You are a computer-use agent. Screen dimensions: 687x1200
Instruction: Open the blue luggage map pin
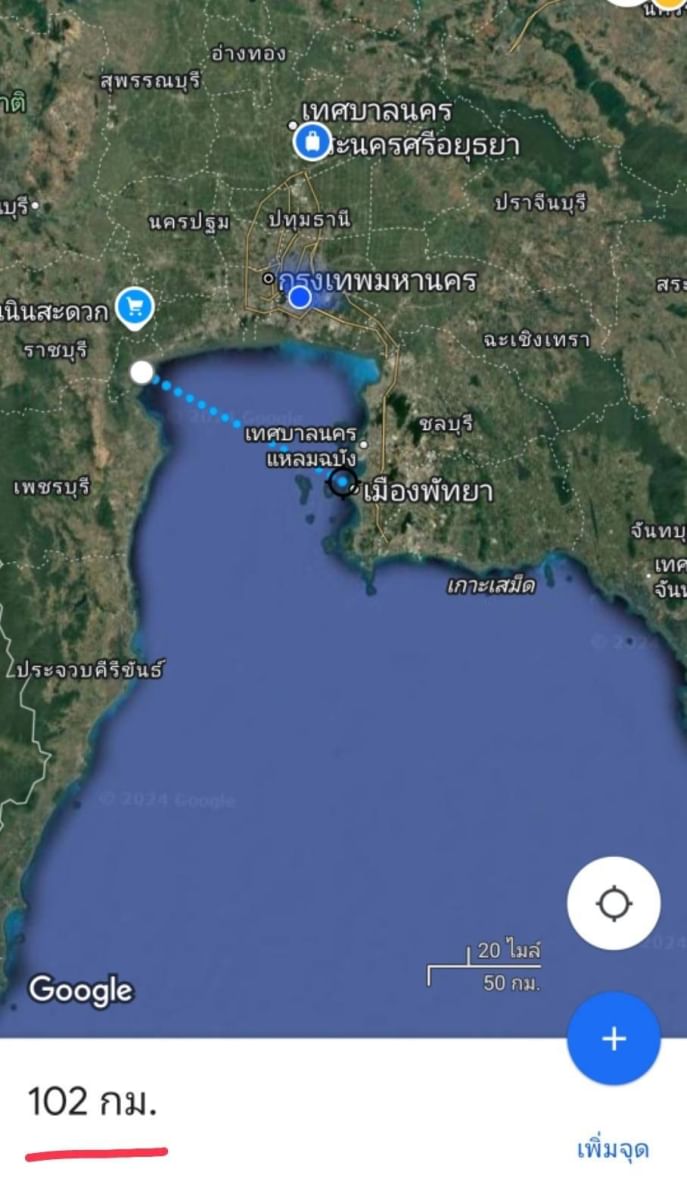click(x=312, y=141)
